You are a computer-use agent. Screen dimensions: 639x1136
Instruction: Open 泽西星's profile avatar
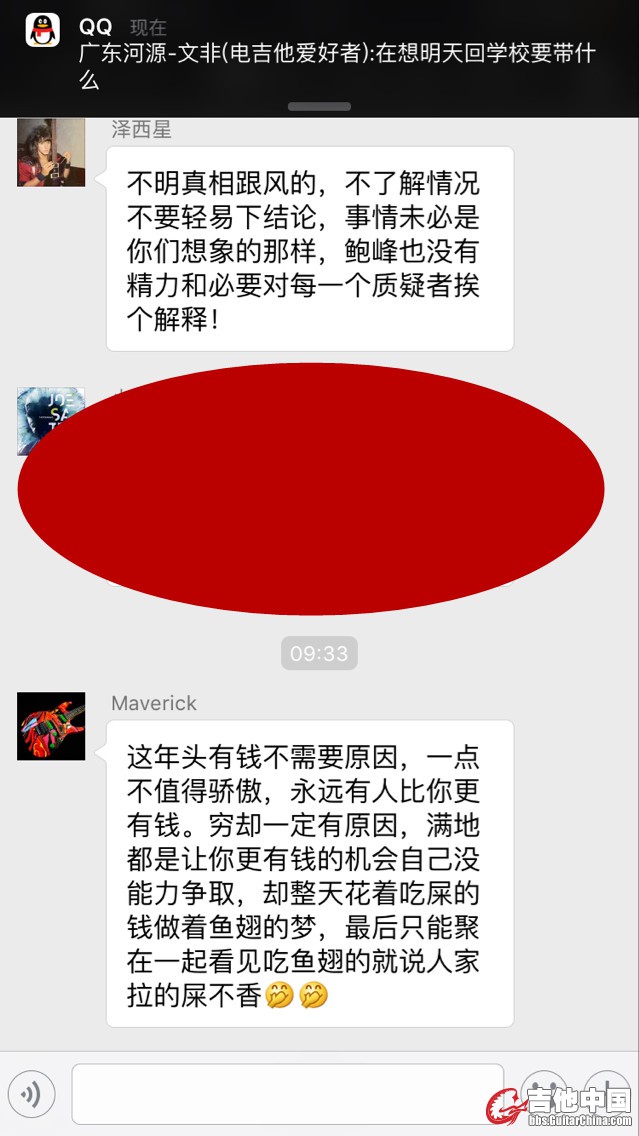pyautogui.click(x=51, y=152)
